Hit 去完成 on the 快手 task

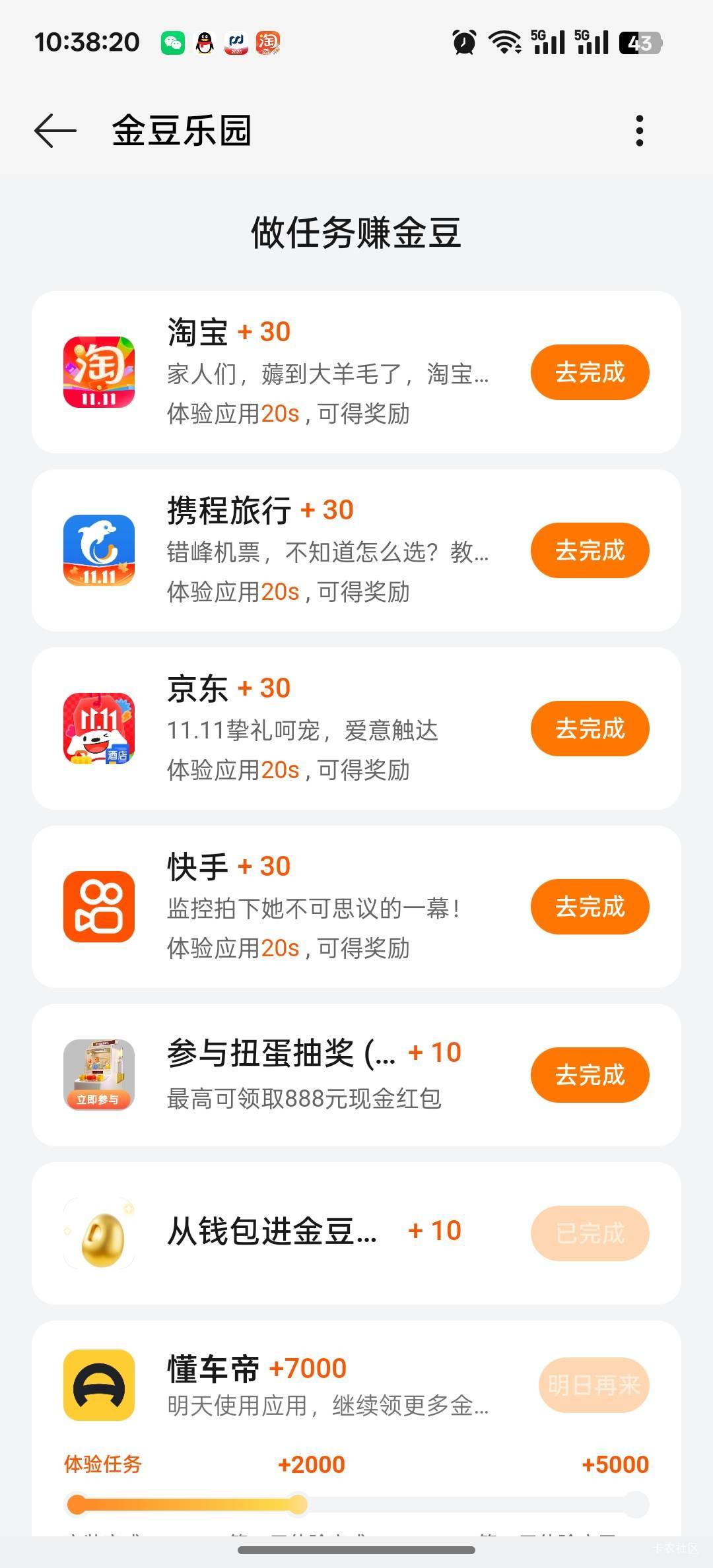[590, 907]
